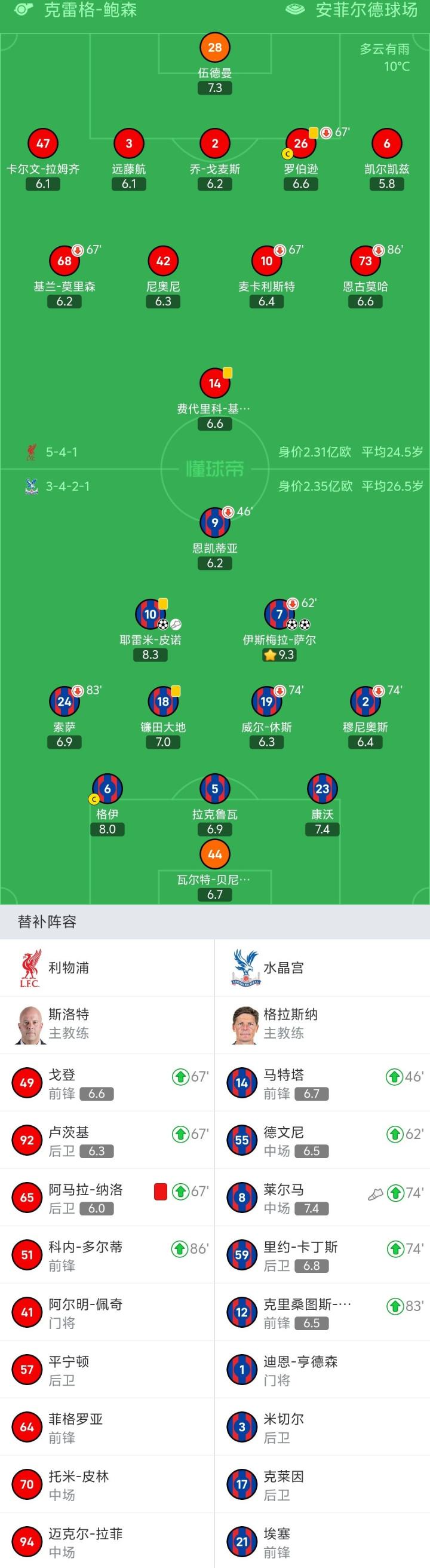The image size is (430, 1568).
Task: Select 恩古莫哈 in Liverpool lineup
Action: click(365, 262)
